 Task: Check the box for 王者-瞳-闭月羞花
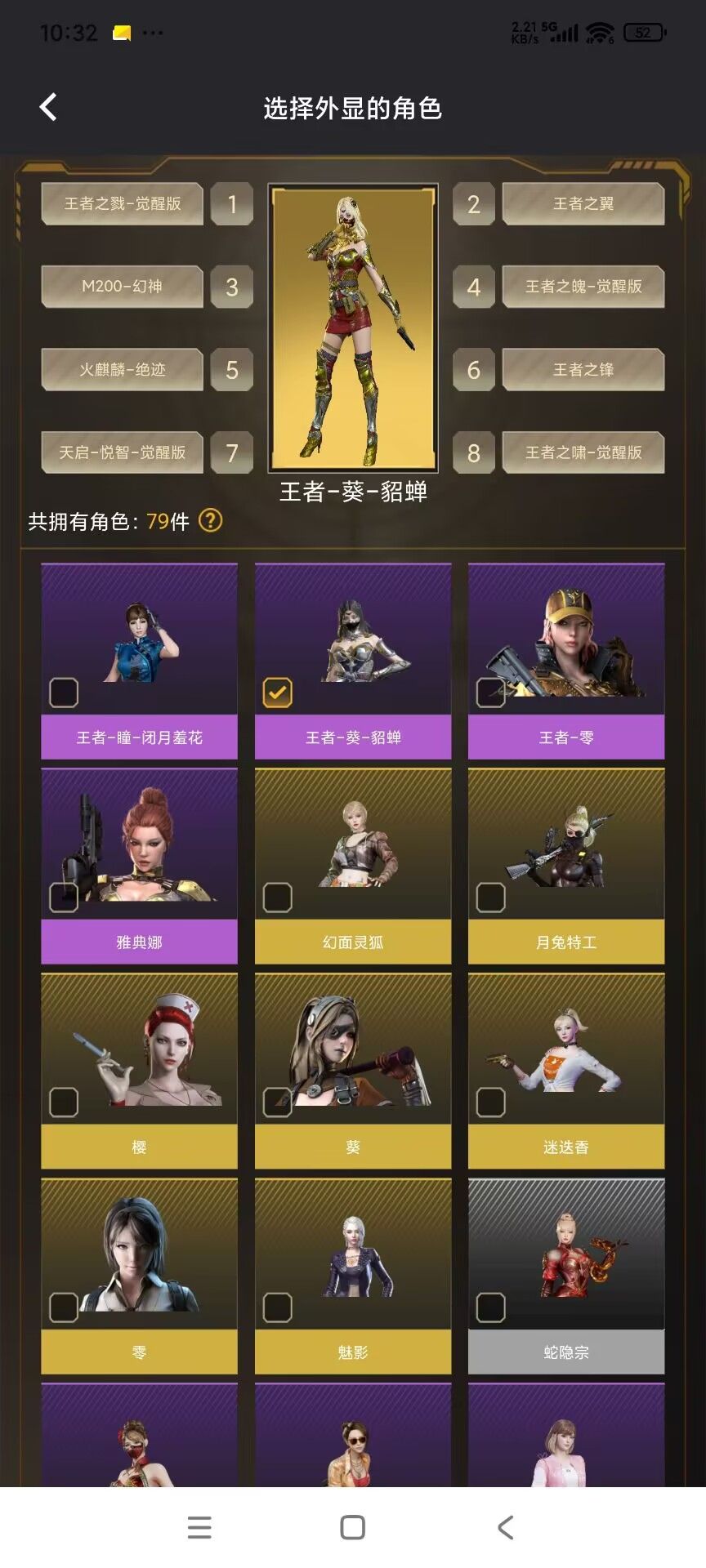(x=64, y=693)
